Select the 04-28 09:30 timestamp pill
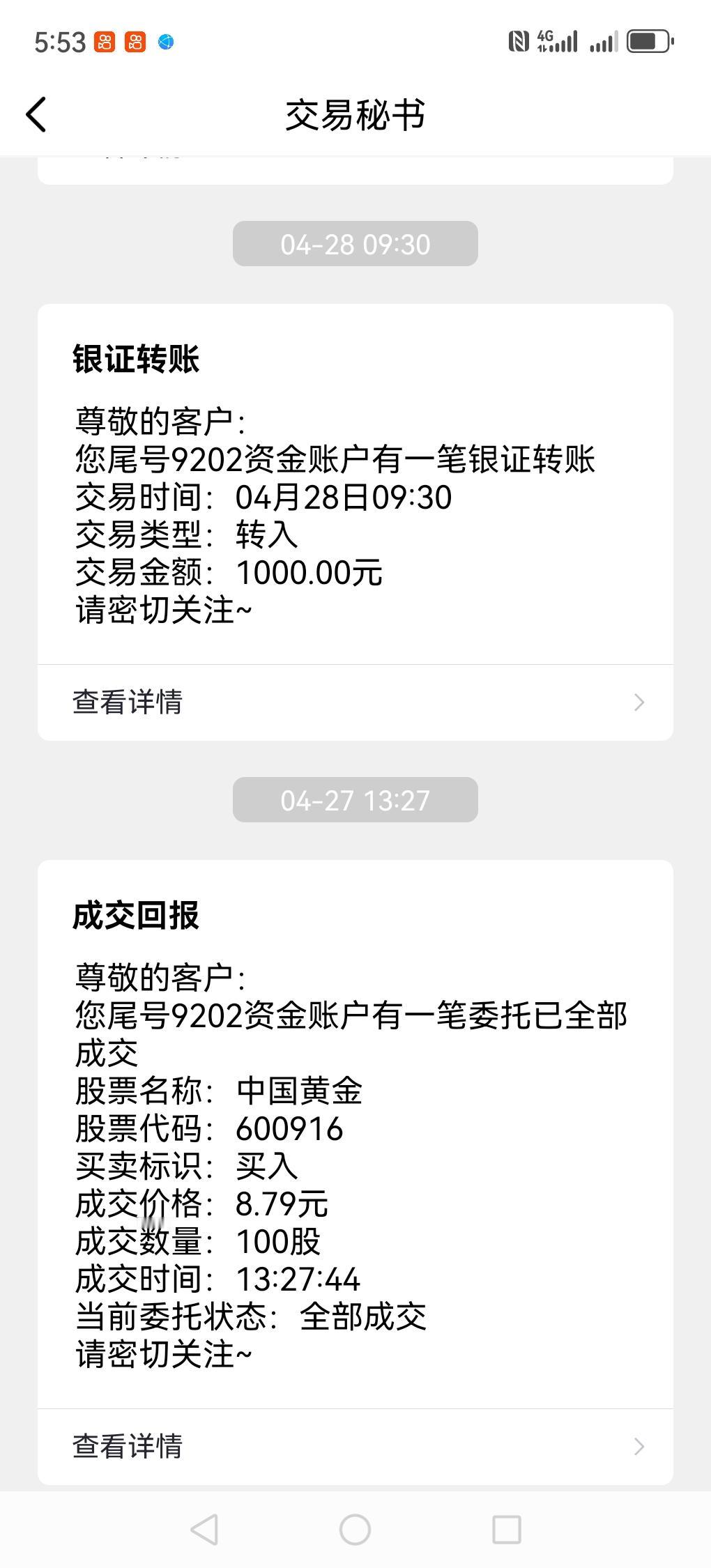This screenshot has height=1568, width=711. tap(355, 244)
